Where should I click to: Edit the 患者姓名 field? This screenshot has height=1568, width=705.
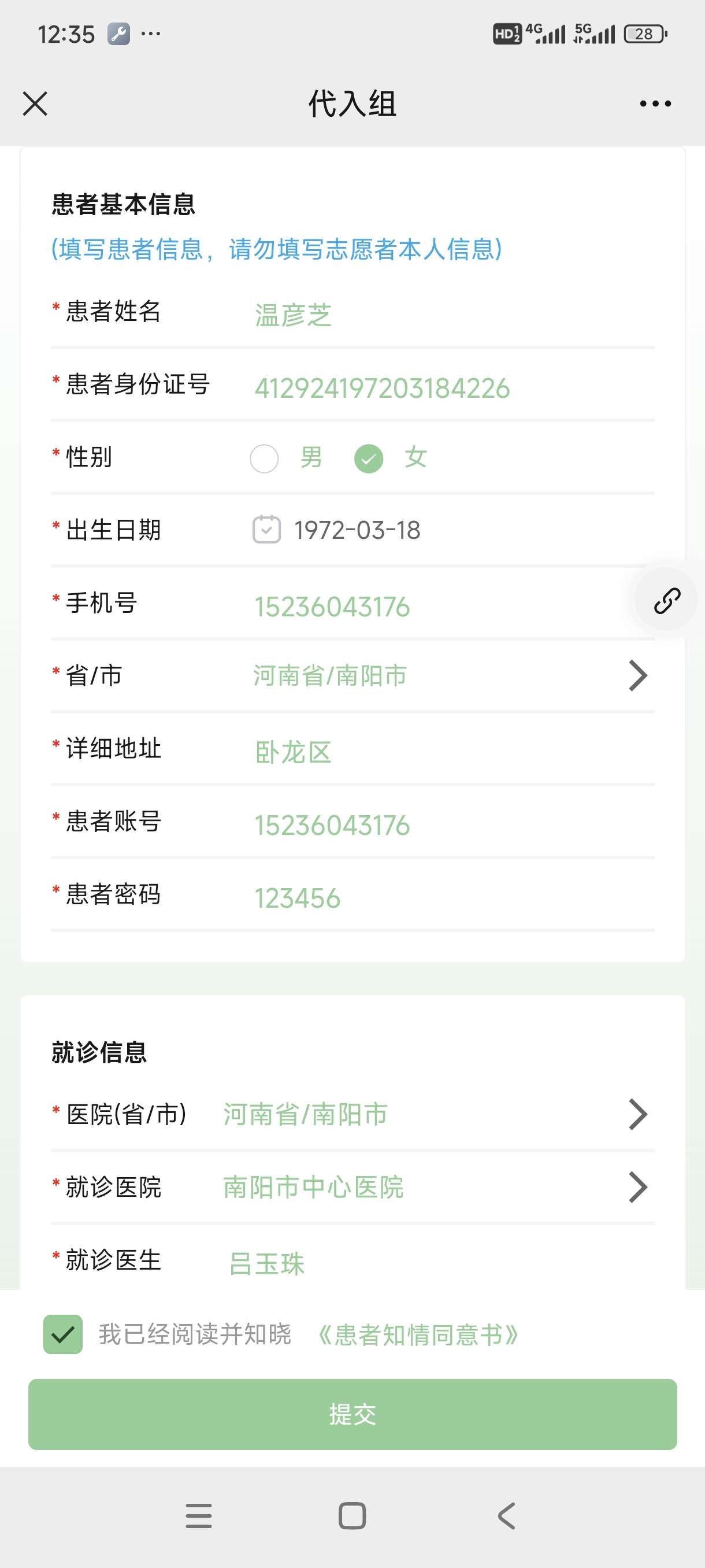(x=450, y=315)
